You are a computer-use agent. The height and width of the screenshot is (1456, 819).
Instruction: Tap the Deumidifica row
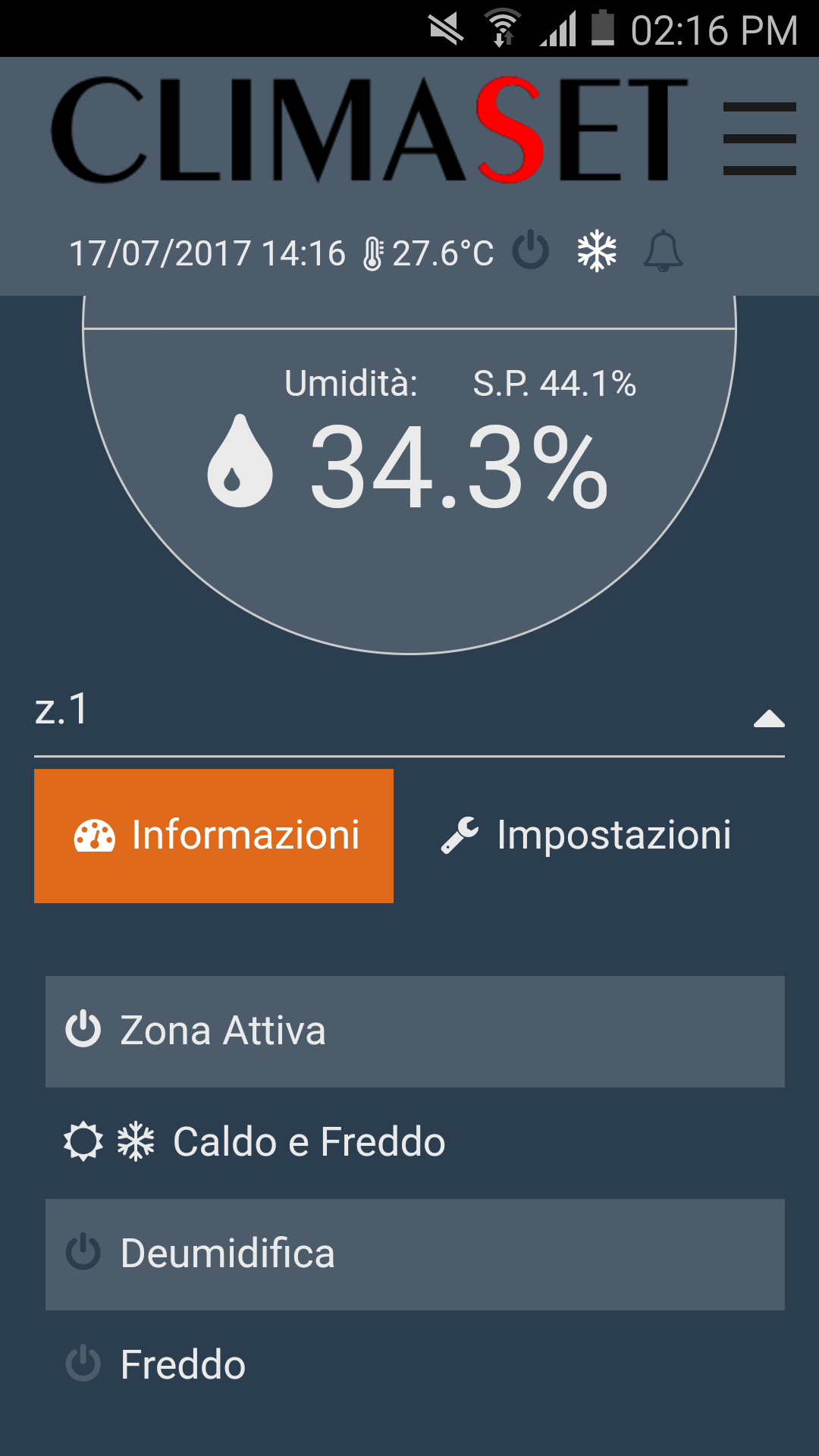[x=415, y=1254]
